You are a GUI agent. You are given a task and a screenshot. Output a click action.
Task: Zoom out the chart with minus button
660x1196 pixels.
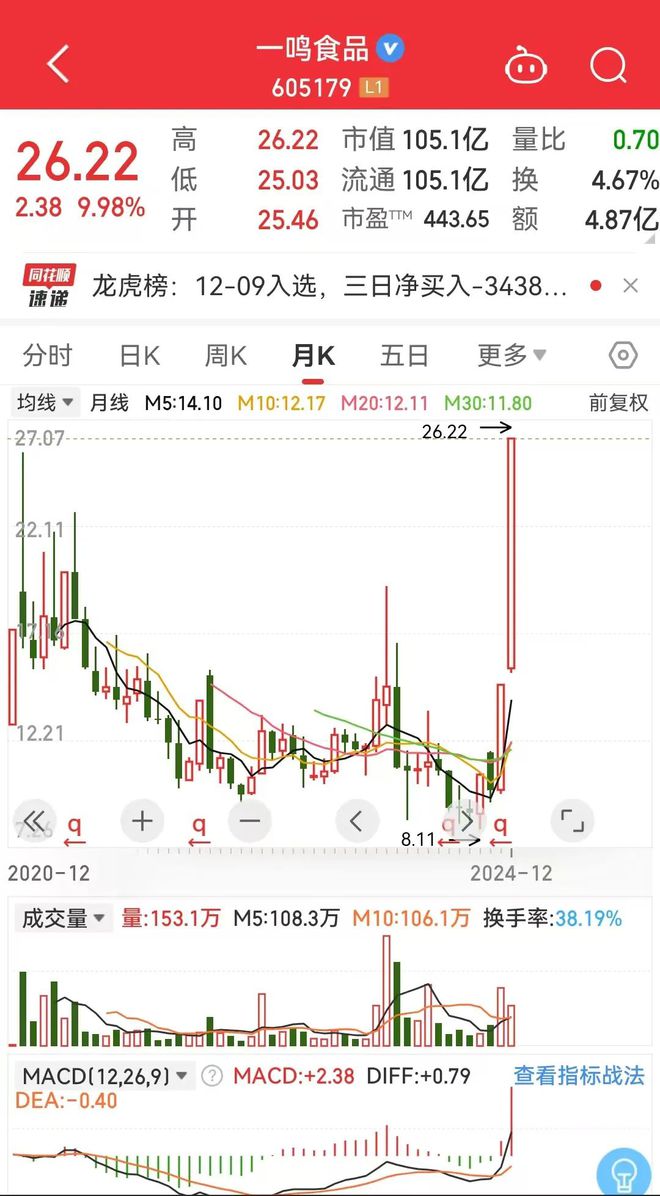pyautogui.click(x=250, y=821)
